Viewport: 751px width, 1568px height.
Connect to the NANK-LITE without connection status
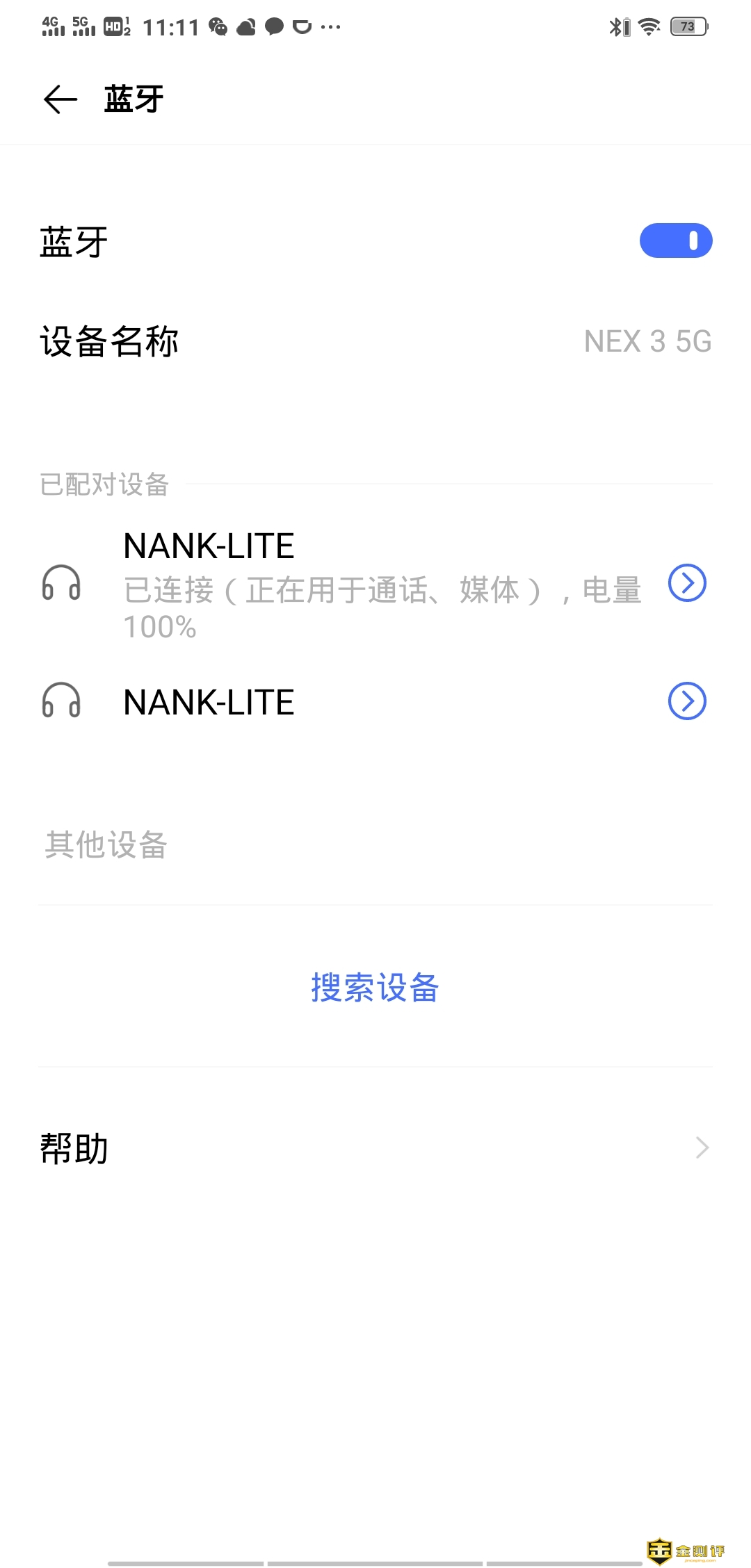[209, 702]
